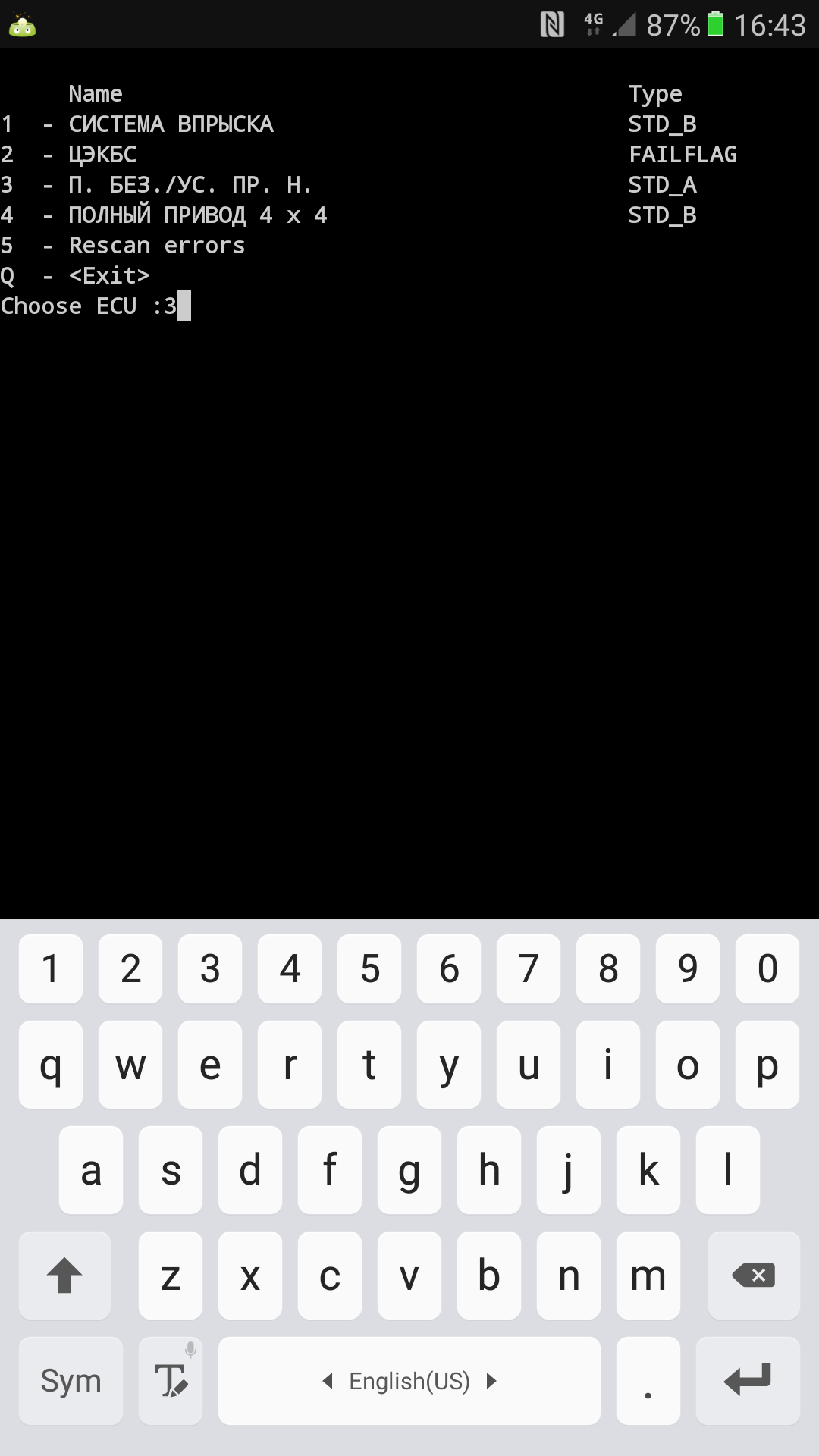Delete the typed digit with backspace
This screenshot has height=1456, width=819.
pyautogui.click(x=753, y=1276)
